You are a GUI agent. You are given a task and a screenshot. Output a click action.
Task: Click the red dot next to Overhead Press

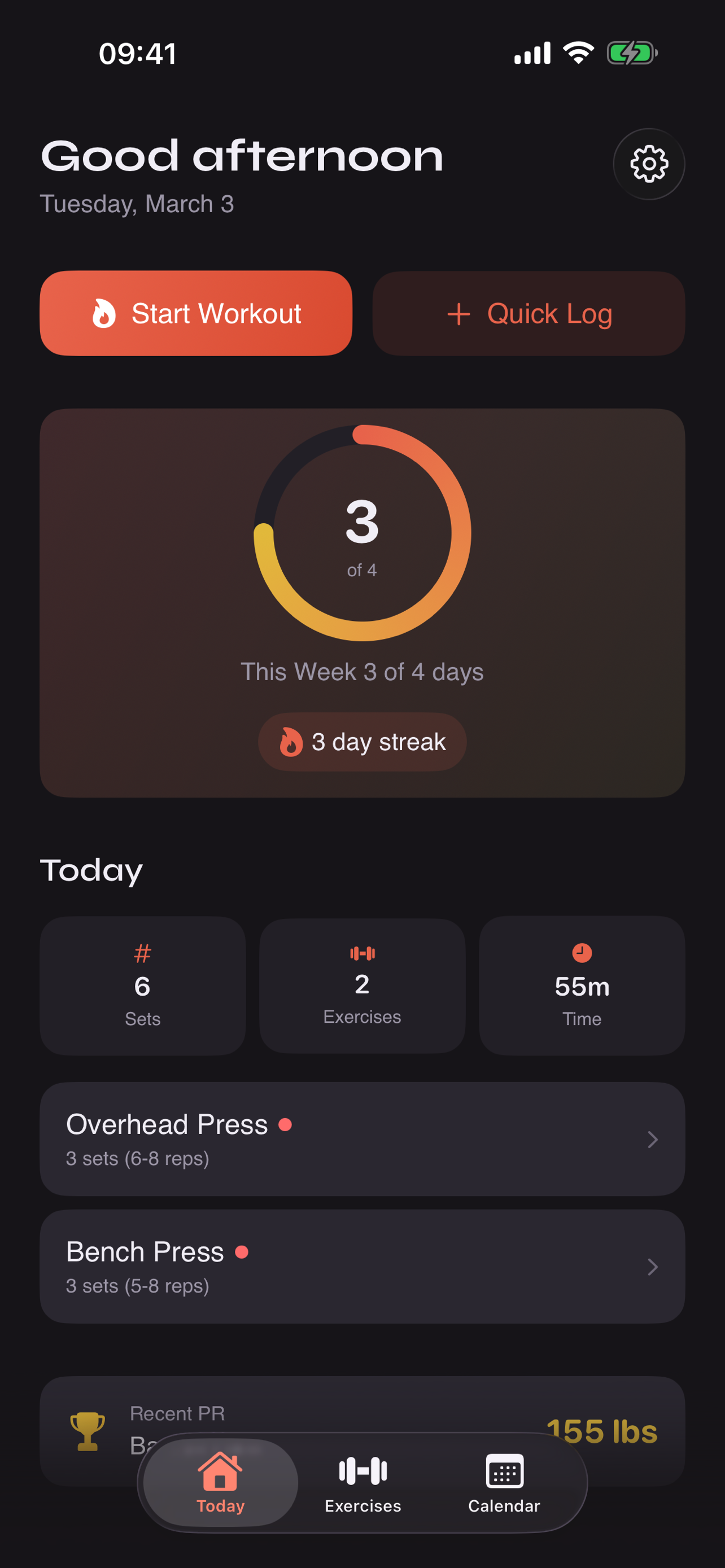[x=286, y=1124]
